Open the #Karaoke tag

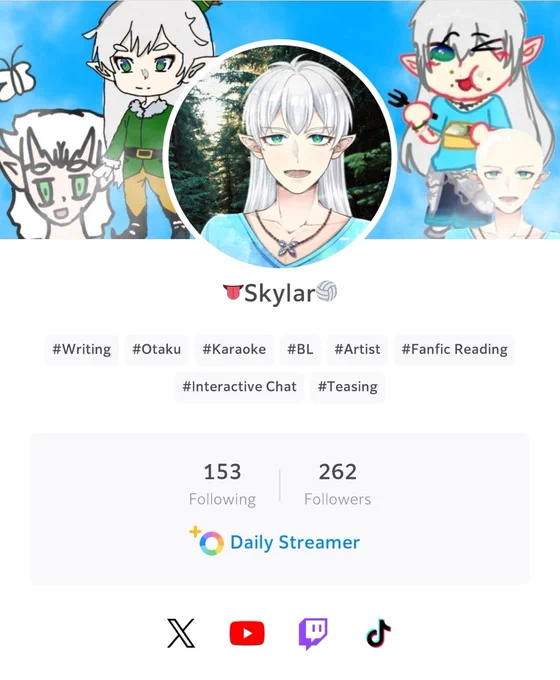tap(234, 350)
